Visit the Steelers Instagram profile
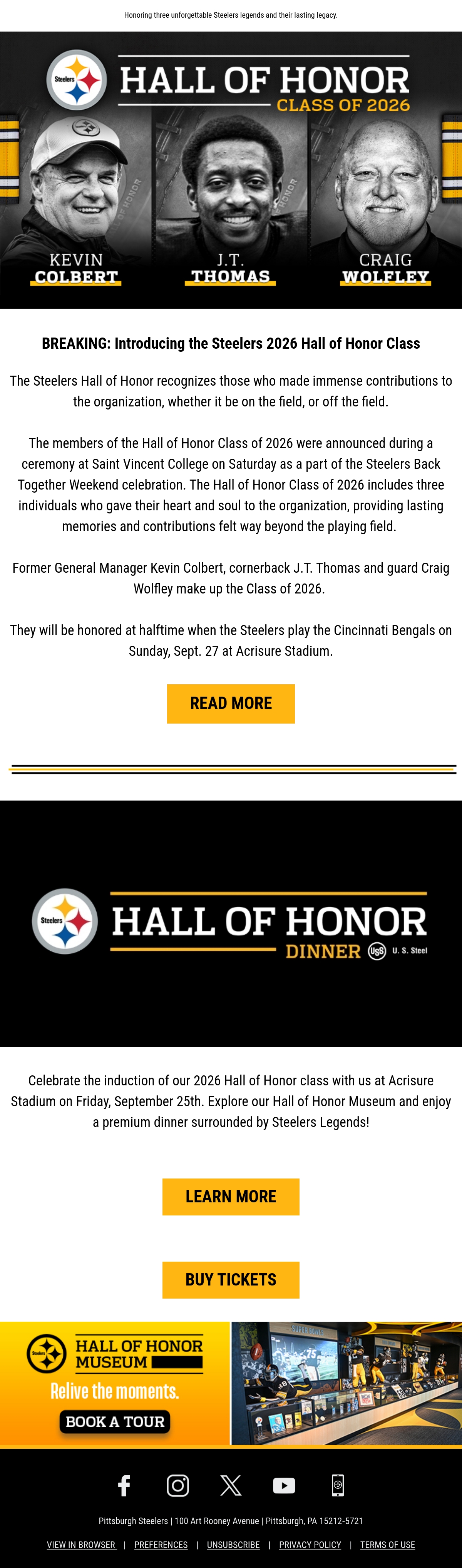 point(178,1485)
